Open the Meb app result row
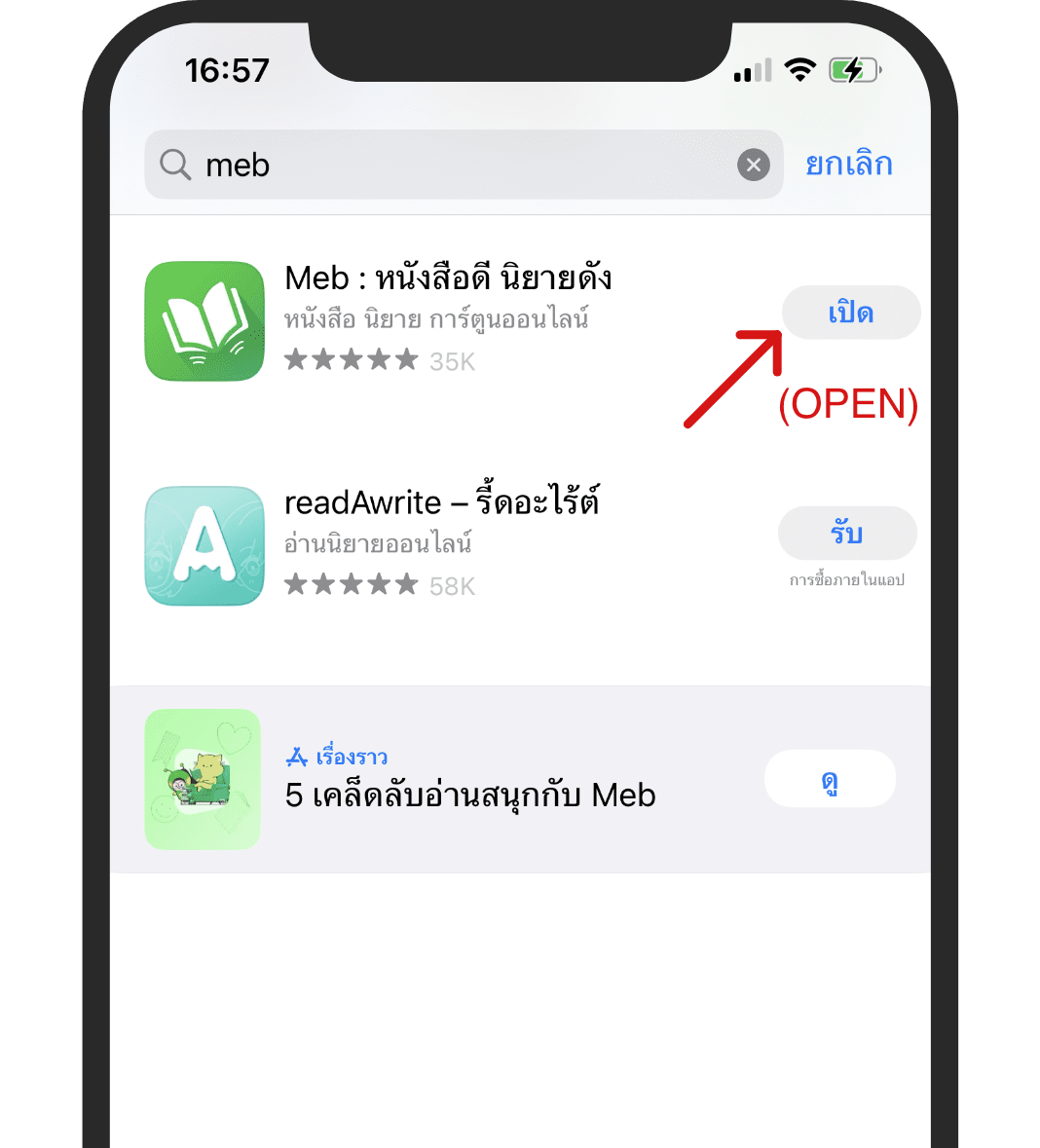Screen dimensions: 1040x1148 coord(448,319)
